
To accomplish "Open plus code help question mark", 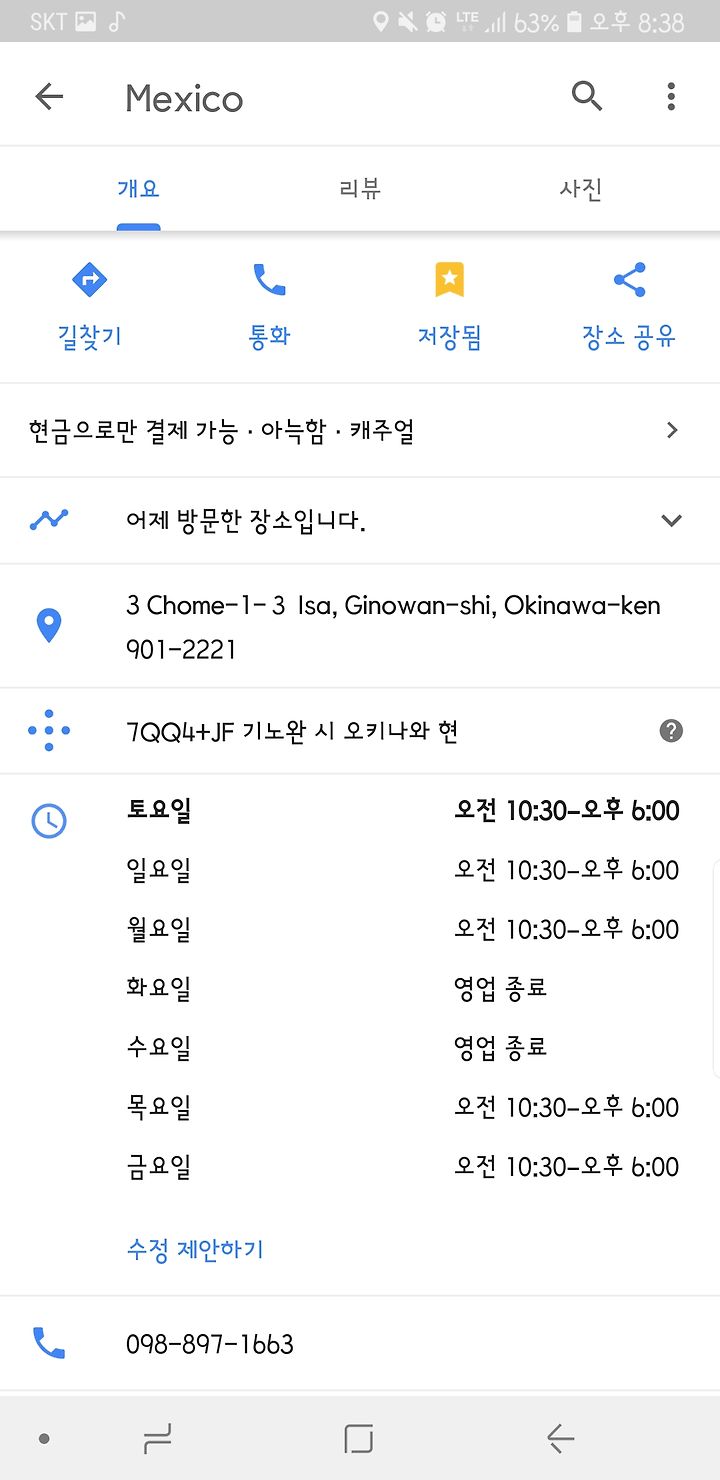I will tap(672, 731).
